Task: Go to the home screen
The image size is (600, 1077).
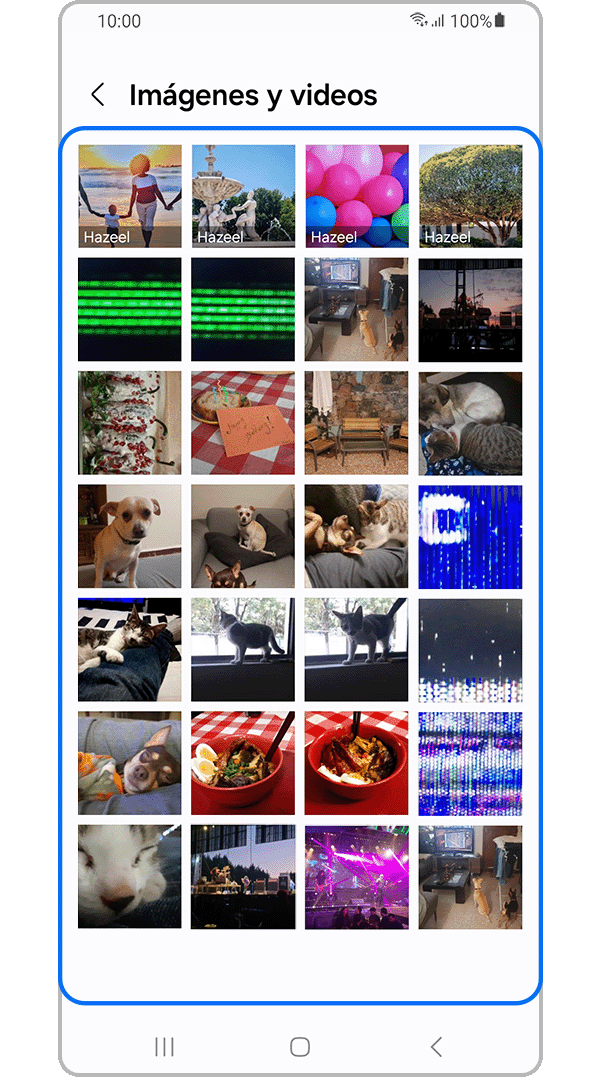Action: tap(300, 1046)
